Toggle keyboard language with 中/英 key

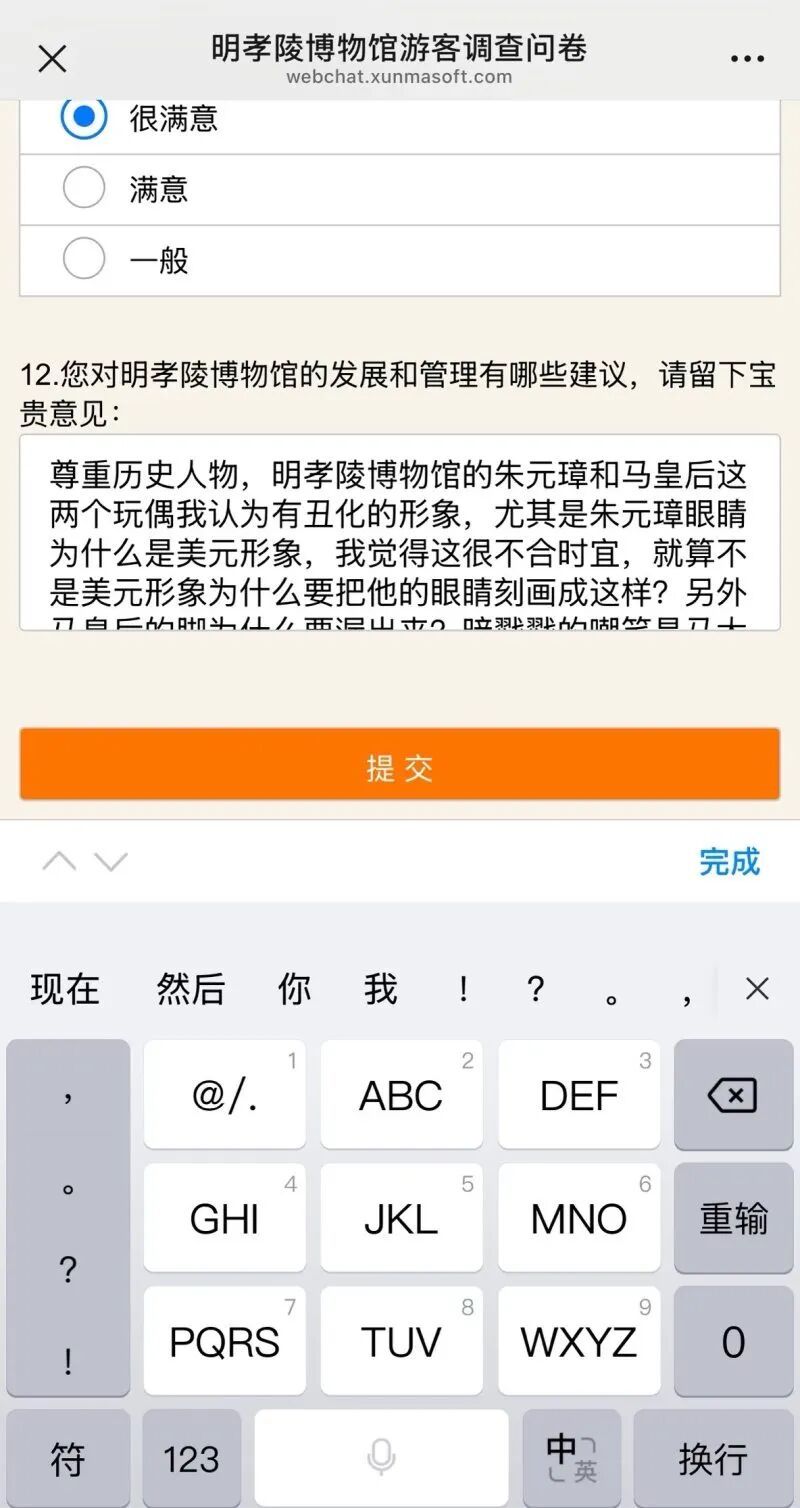[x=570, y=1460]
